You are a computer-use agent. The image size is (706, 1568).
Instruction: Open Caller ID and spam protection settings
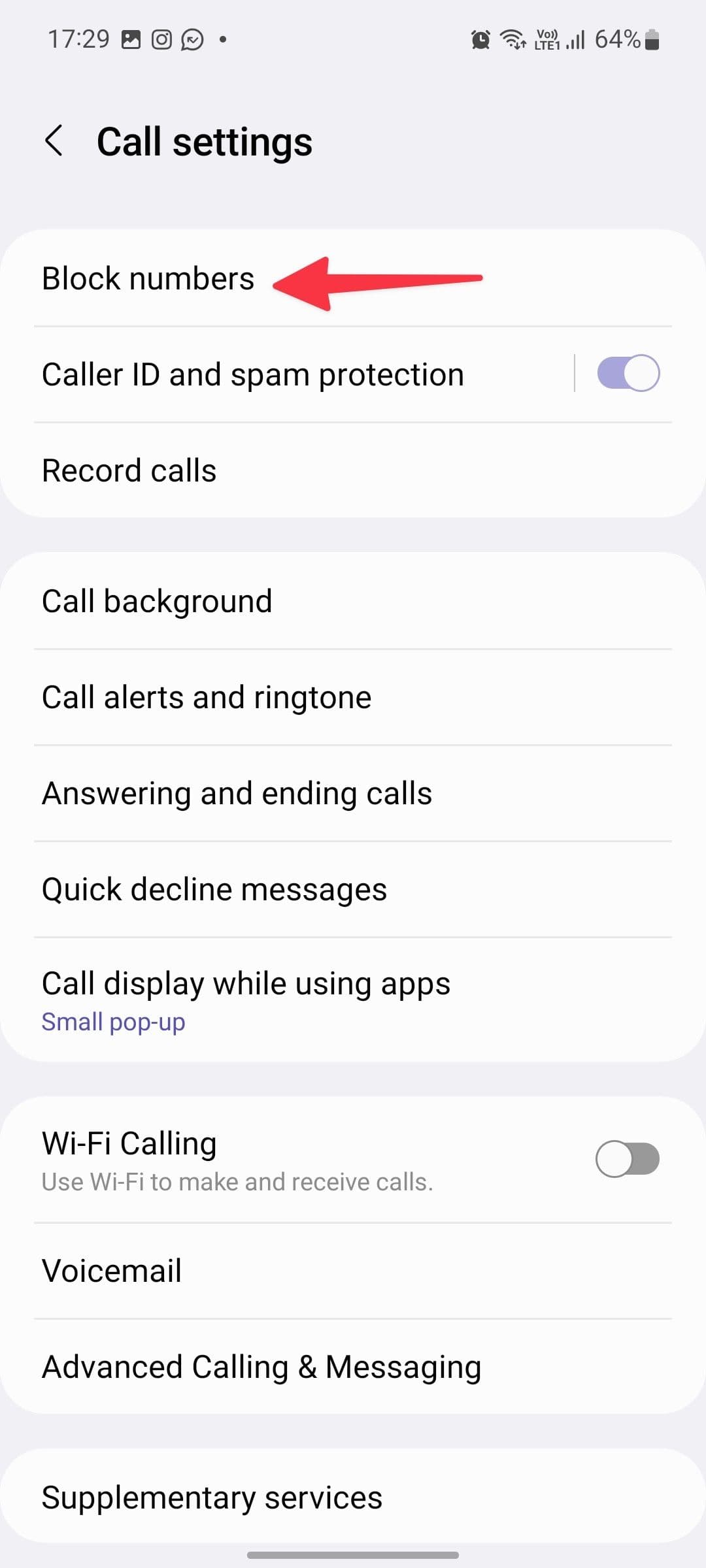(253, 375)
